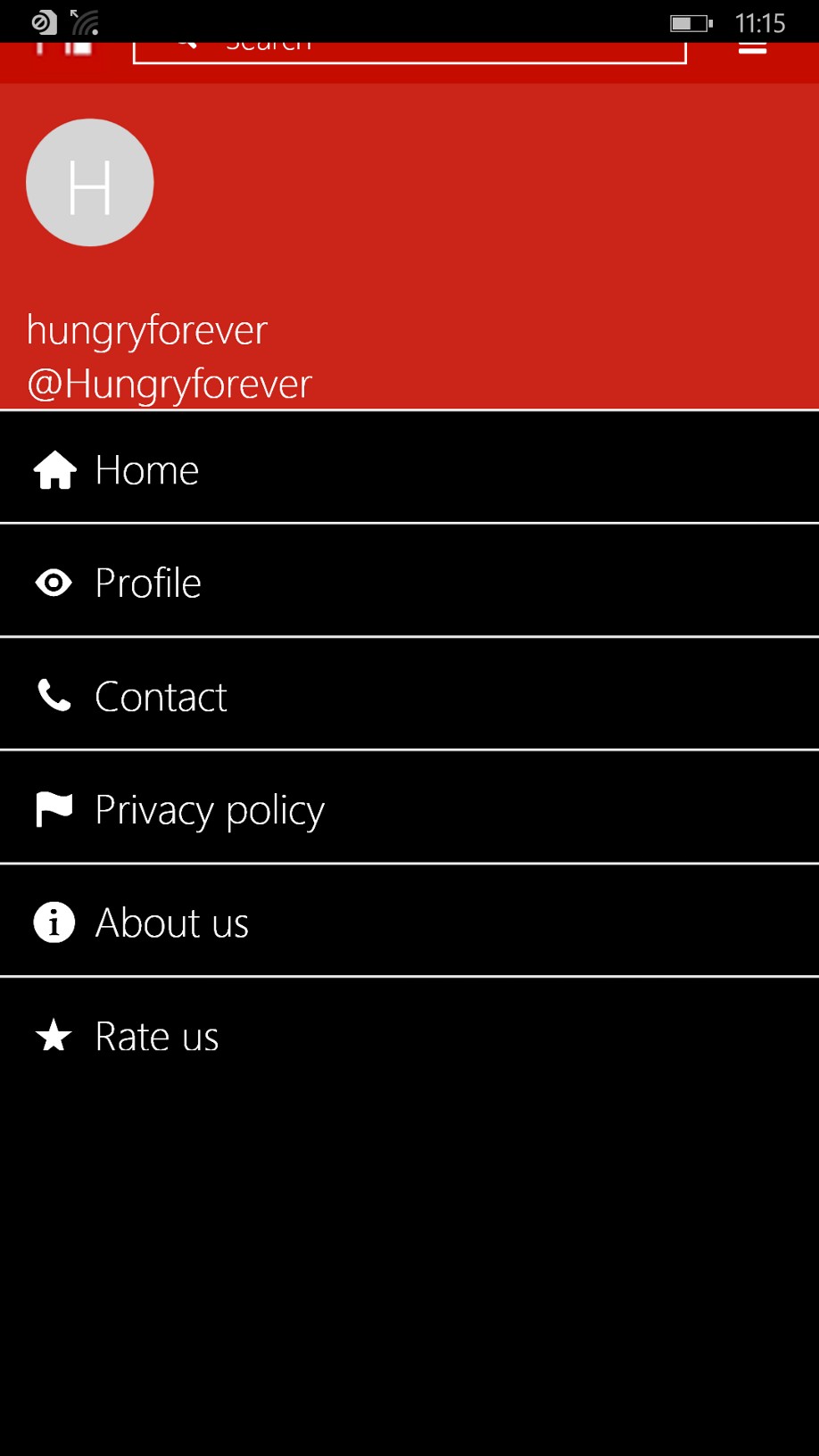The height and width of the screenshot is (1456, 819).
Task: Open the About us page
Action: click(409, 922)
